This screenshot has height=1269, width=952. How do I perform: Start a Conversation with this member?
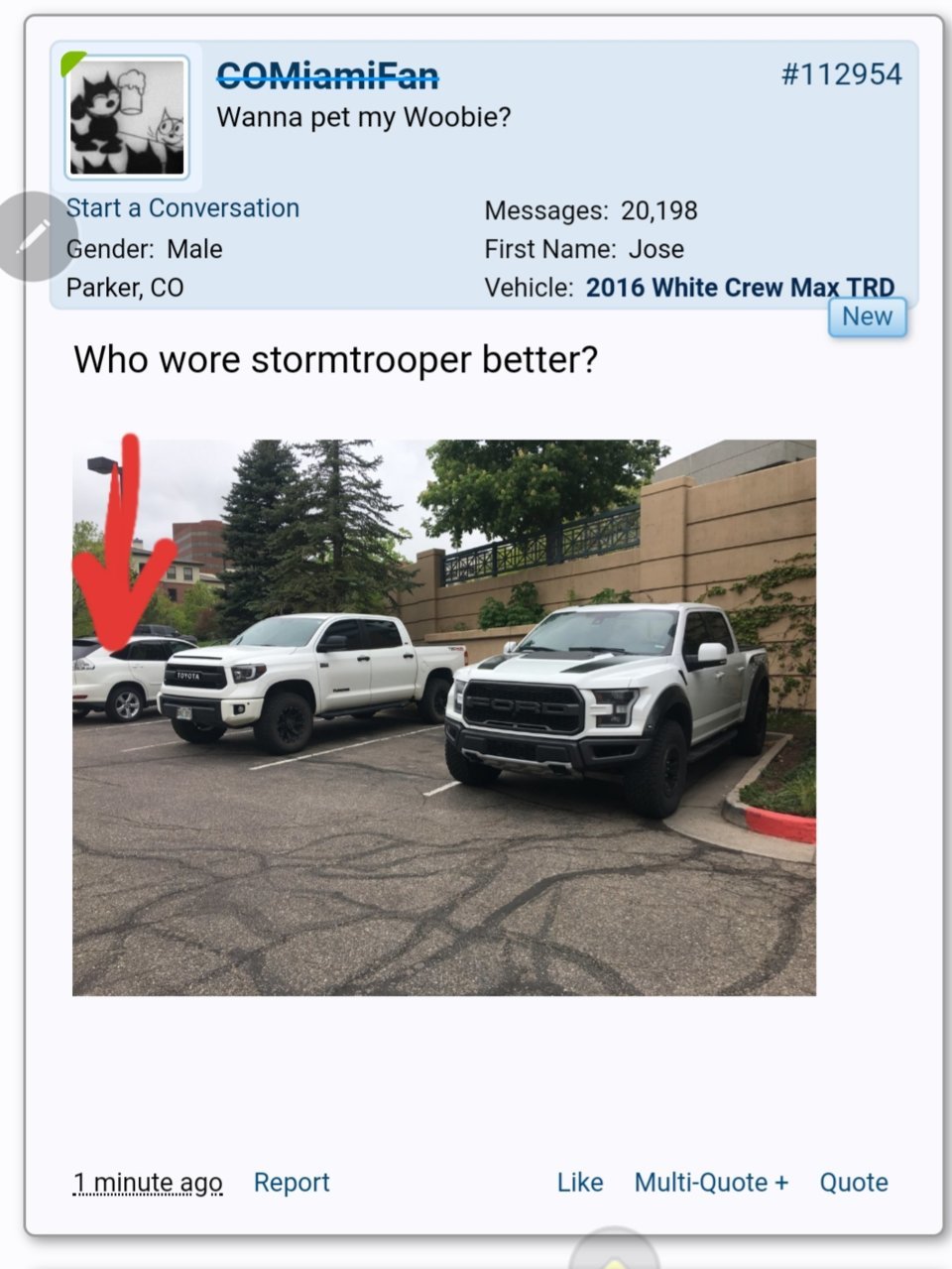click(182, 208)
